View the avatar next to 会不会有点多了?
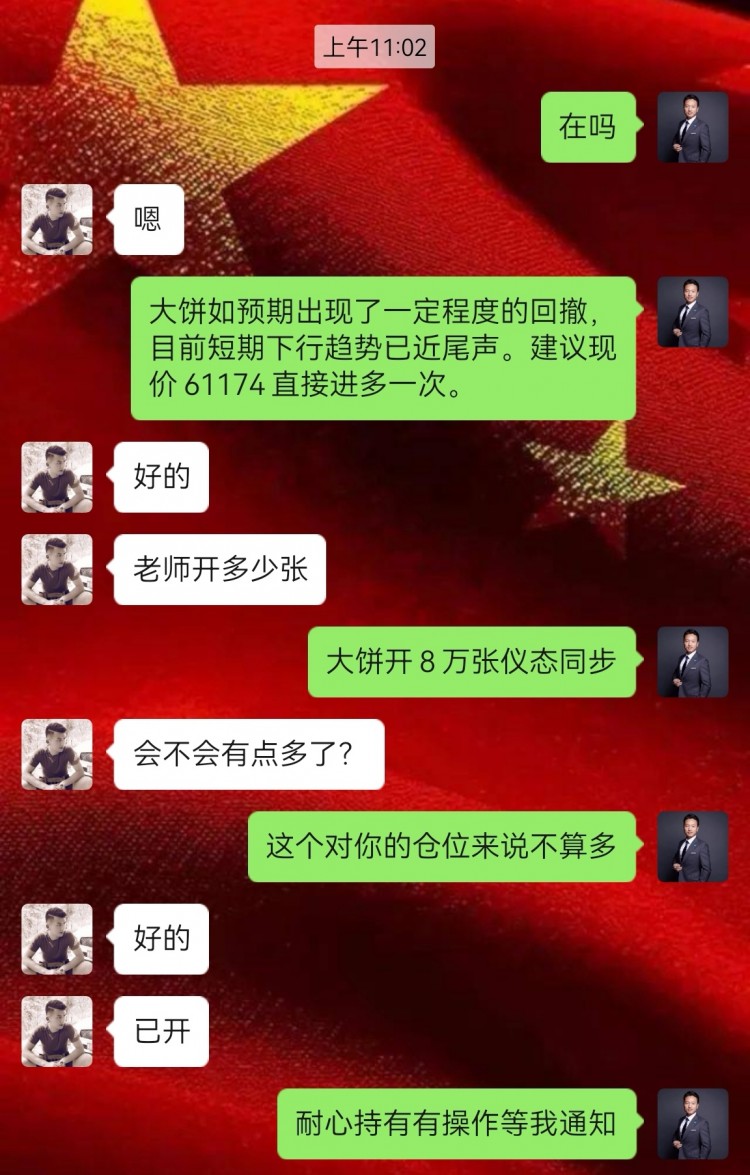Viewport: 750px width, 1175px height. (57, 754)
